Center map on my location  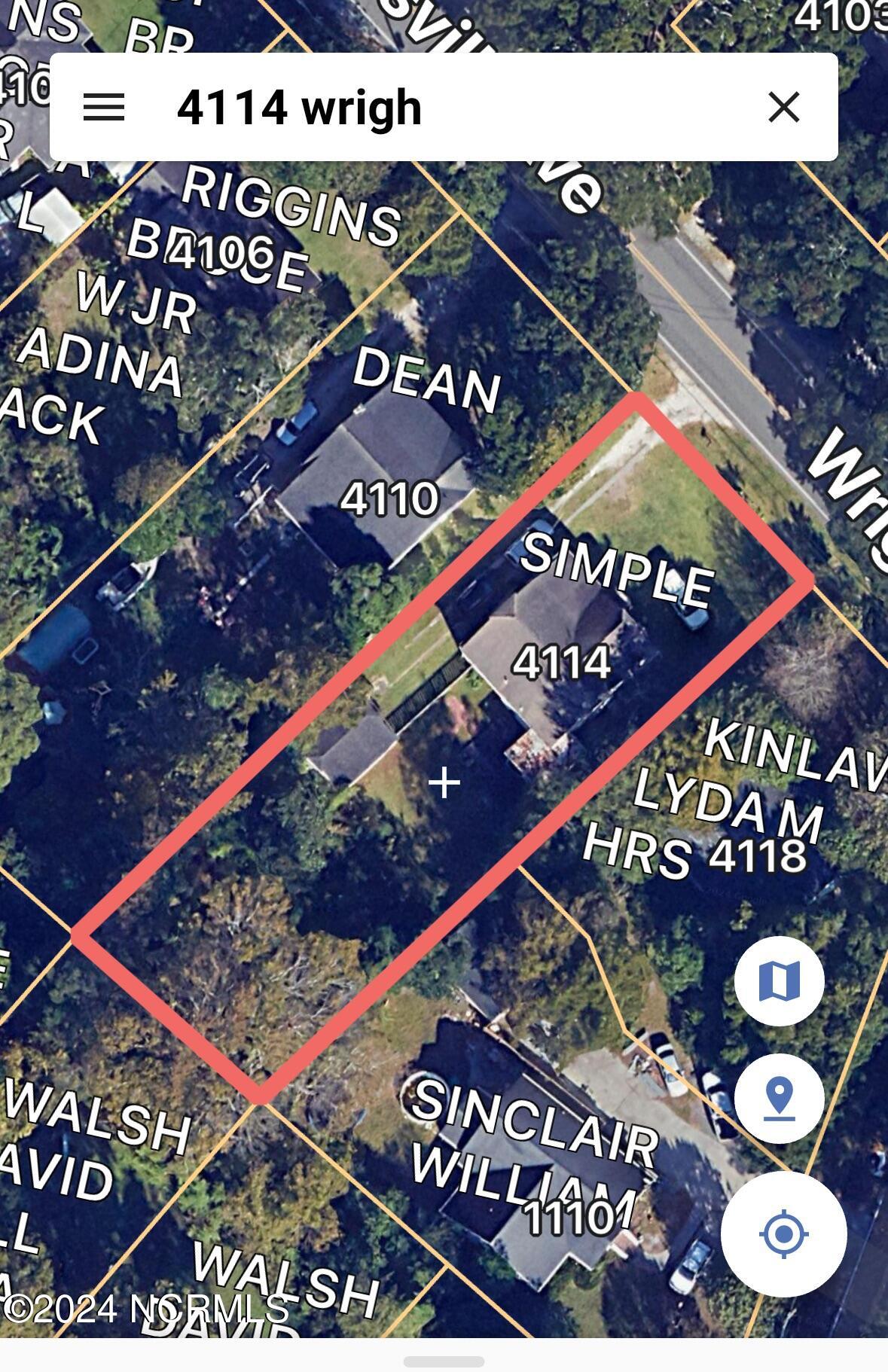click(x=783, y=1233)
